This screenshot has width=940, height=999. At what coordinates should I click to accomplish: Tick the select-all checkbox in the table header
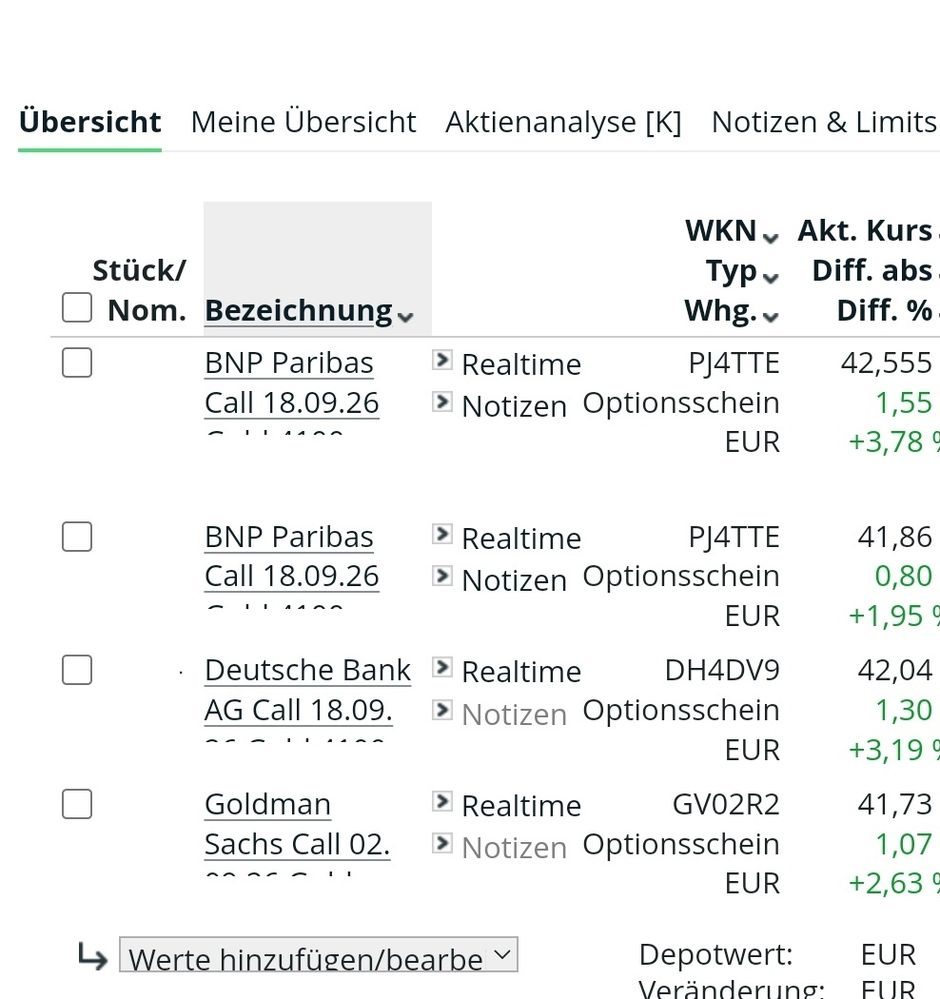click(x=77, y=308)
